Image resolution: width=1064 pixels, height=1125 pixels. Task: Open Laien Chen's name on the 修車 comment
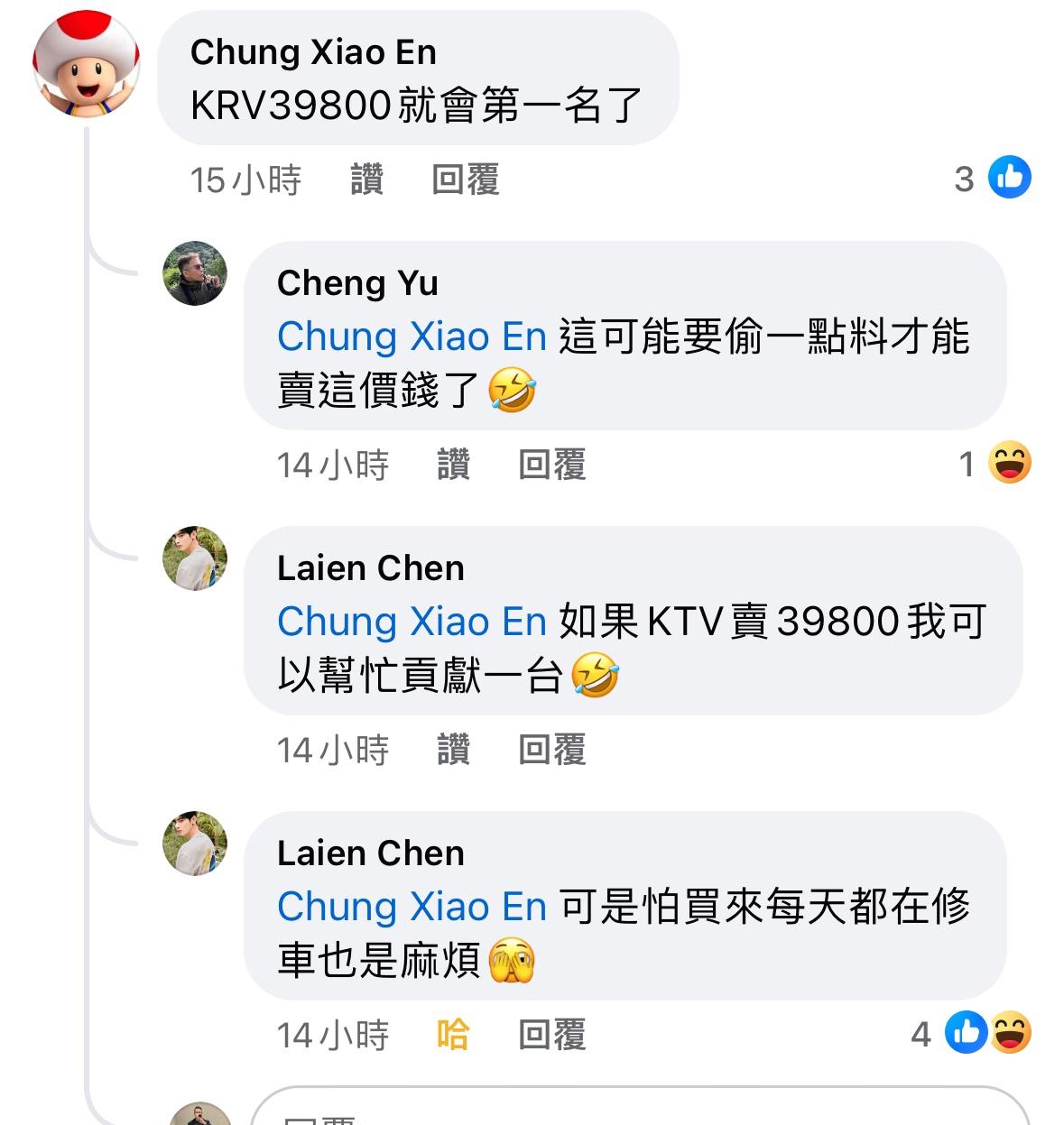tap(370, 853)
